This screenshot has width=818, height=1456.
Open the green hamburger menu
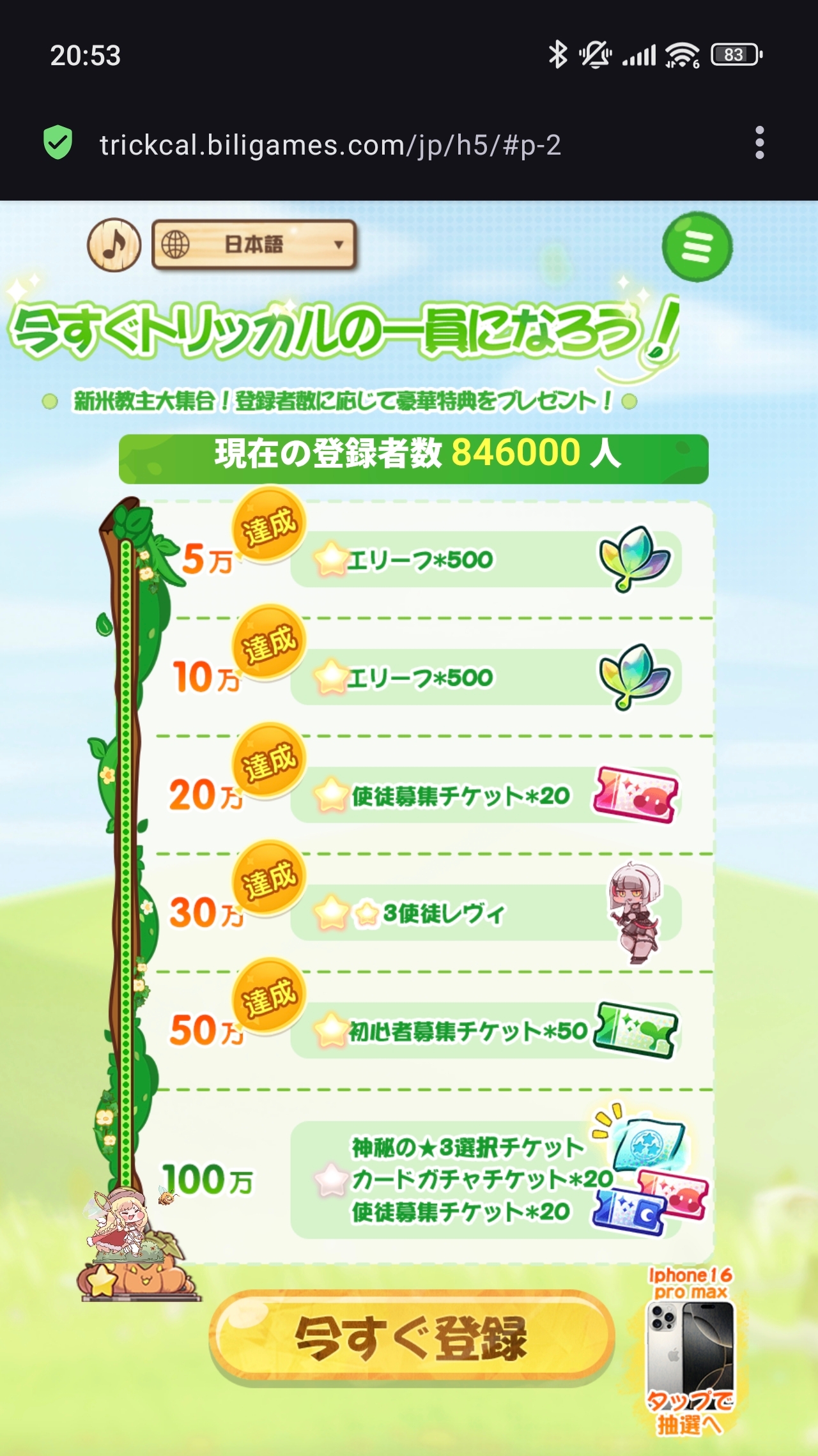[x=697, y=247]
